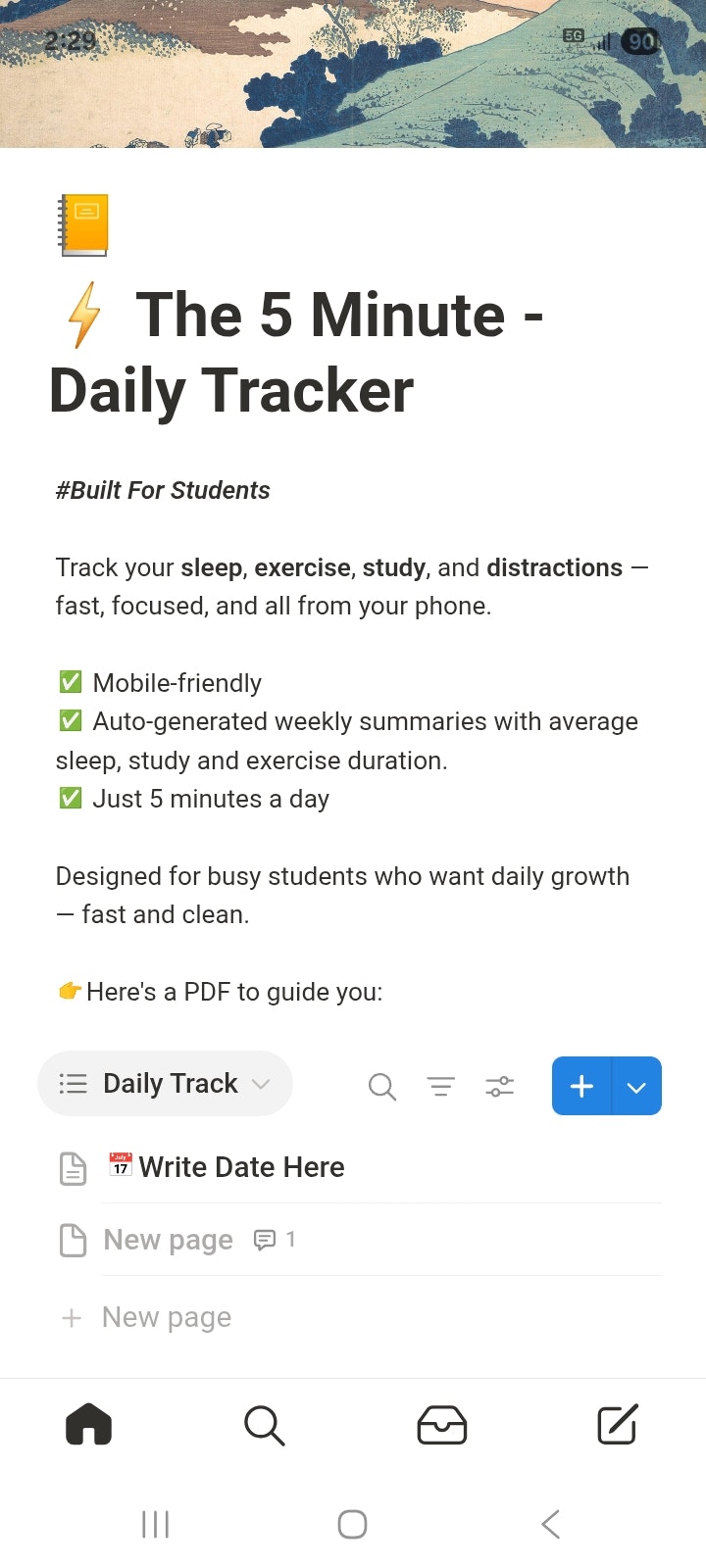Open the Write Date Here page

241,1167
